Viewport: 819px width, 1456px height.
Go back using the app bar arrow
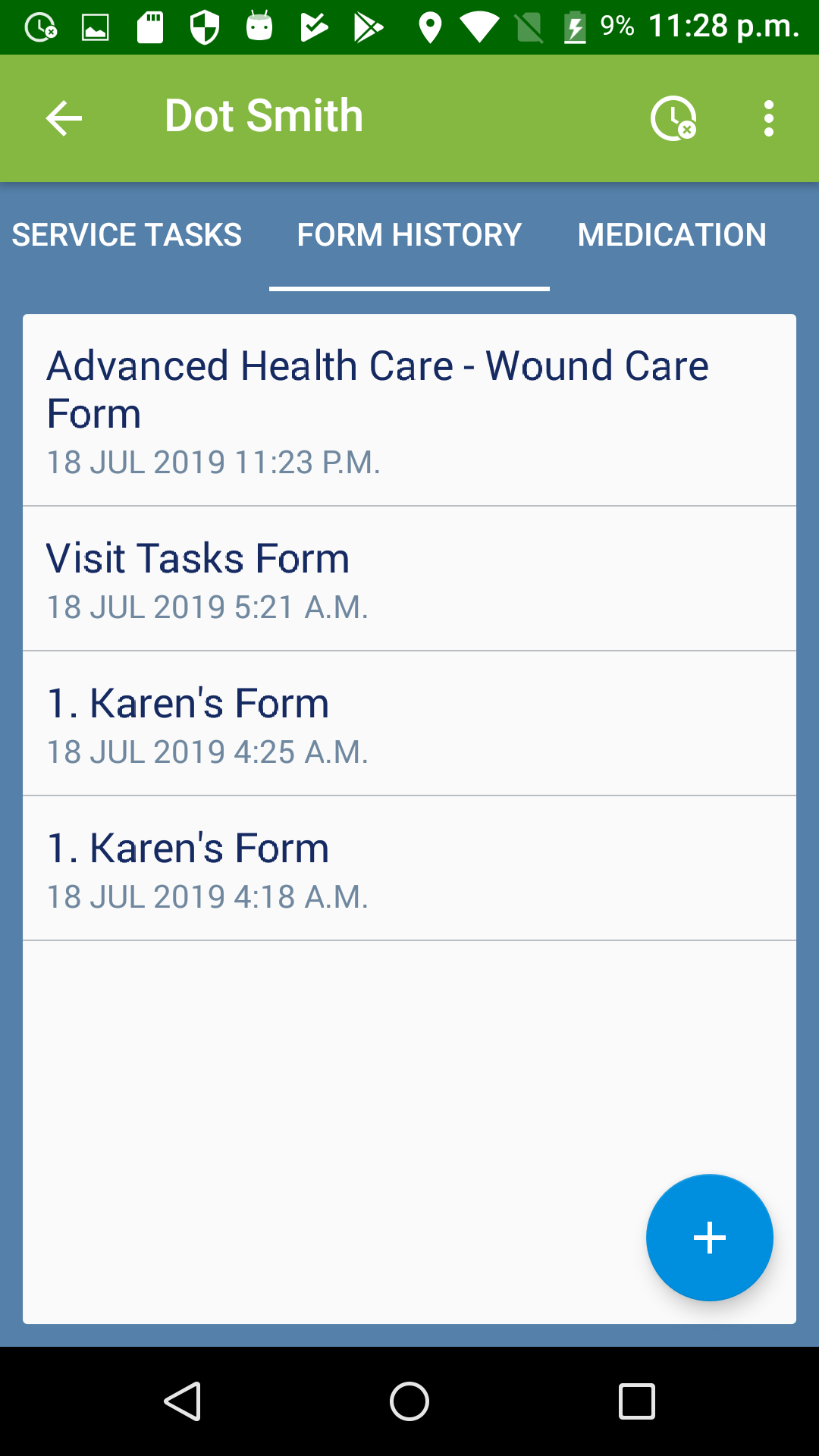(x=64, y=118)
